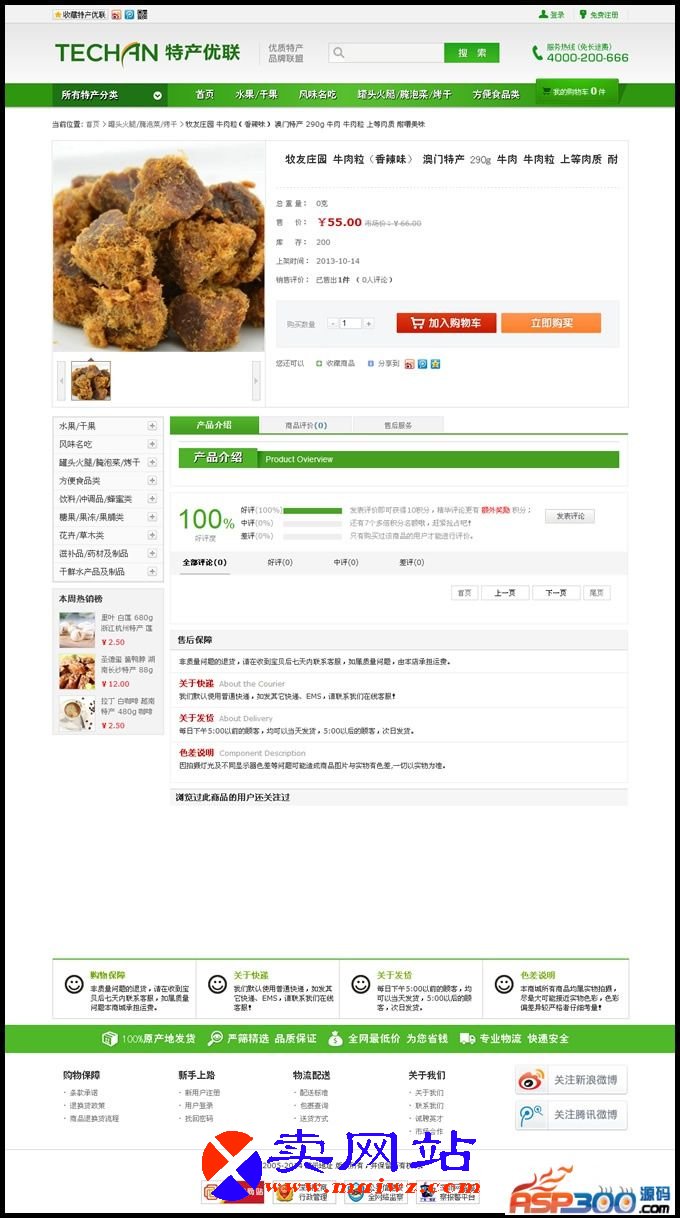The height and width of the screenshot is (1218, 680).
Task: Open 关注新浪微博 in the footer
Action: pos(571,1080)
